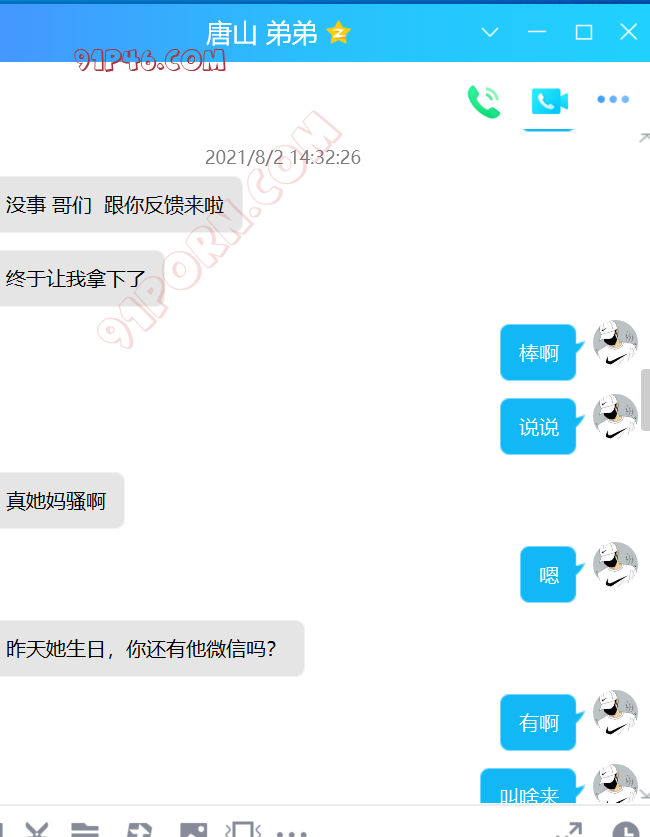Open the screenshot scissors tool
The width and height of the screenshot is (650, 837).
pyautogui.click(x=37, y=829)
